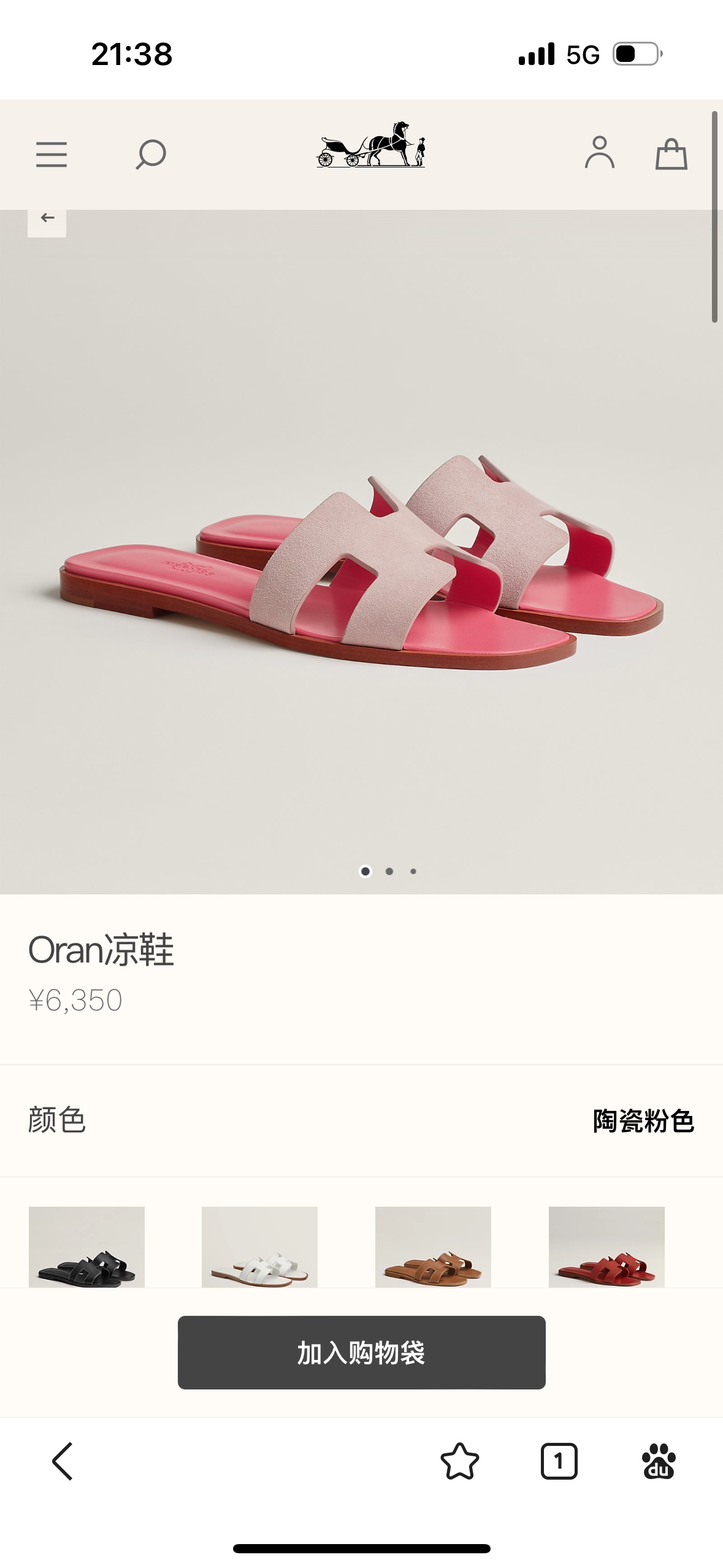
Task: Go back in the browser toolbar
Action: (x=63, y=1461)
